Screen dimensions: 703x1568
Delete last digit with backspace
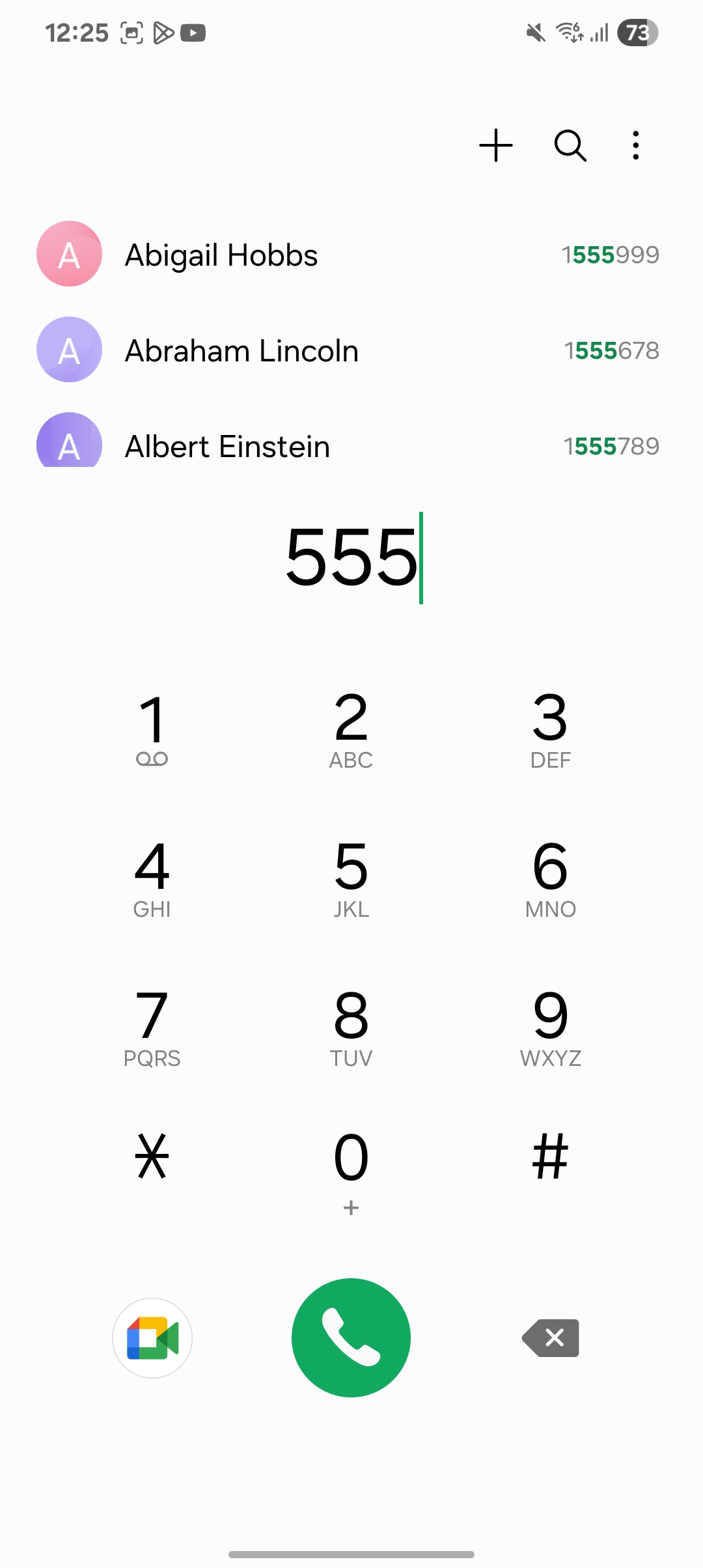[x=551, y=1337]
